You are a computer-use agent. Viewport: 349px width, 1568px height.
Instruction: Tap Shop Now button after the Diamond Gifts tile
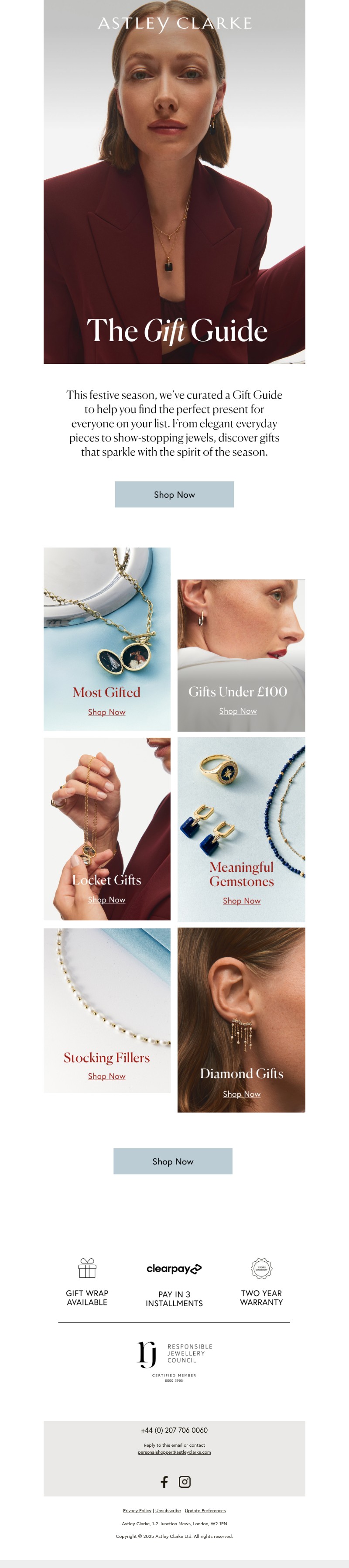(173, 1161)
